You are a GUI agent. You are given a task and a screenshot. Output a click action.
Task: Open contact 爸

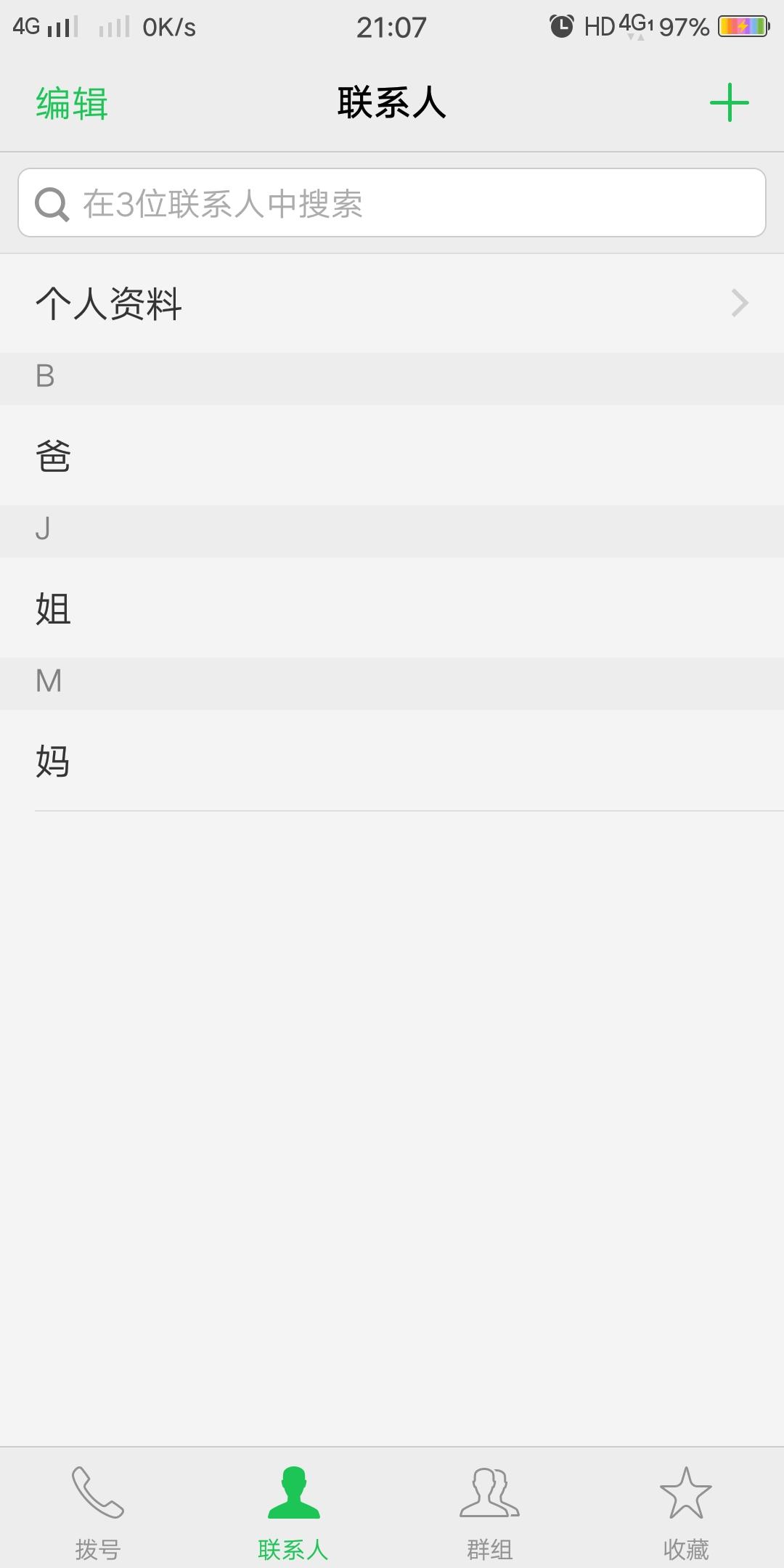click(392, 456)
